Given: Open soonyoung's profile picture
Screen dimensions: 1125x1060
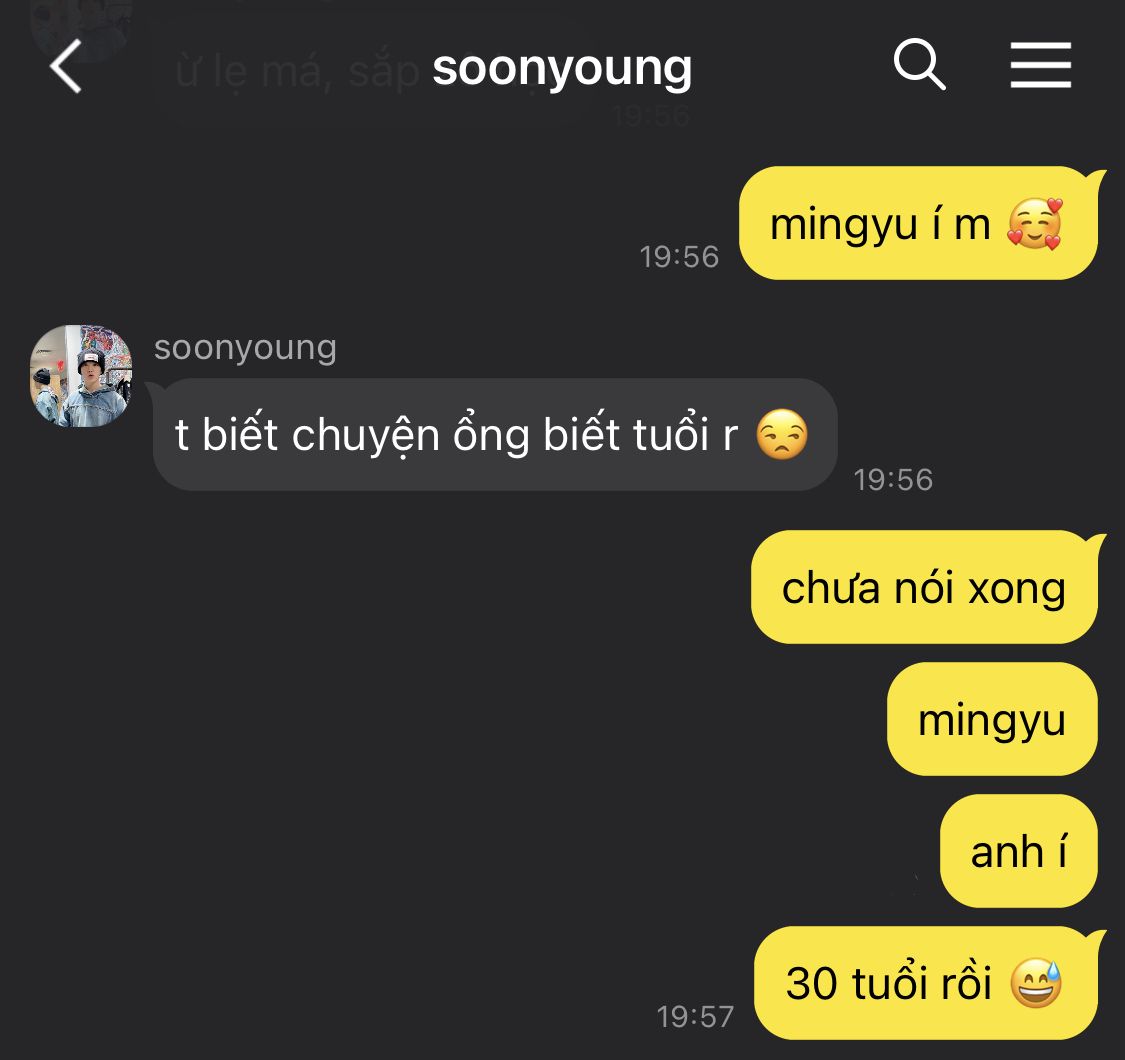Looking at the screenshot, I should click(81, 376).
